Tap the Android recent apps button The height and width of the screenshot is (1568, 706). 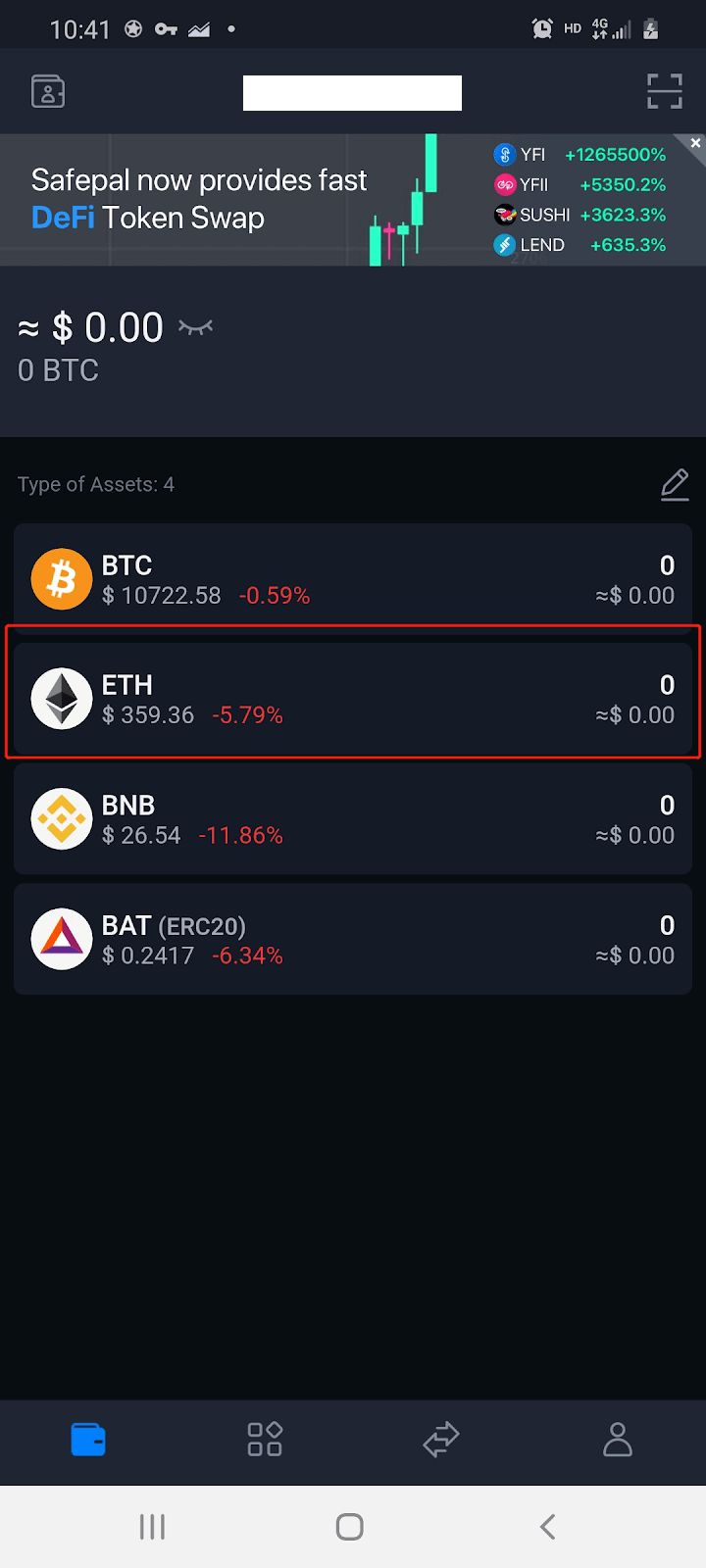[152, 1526]
